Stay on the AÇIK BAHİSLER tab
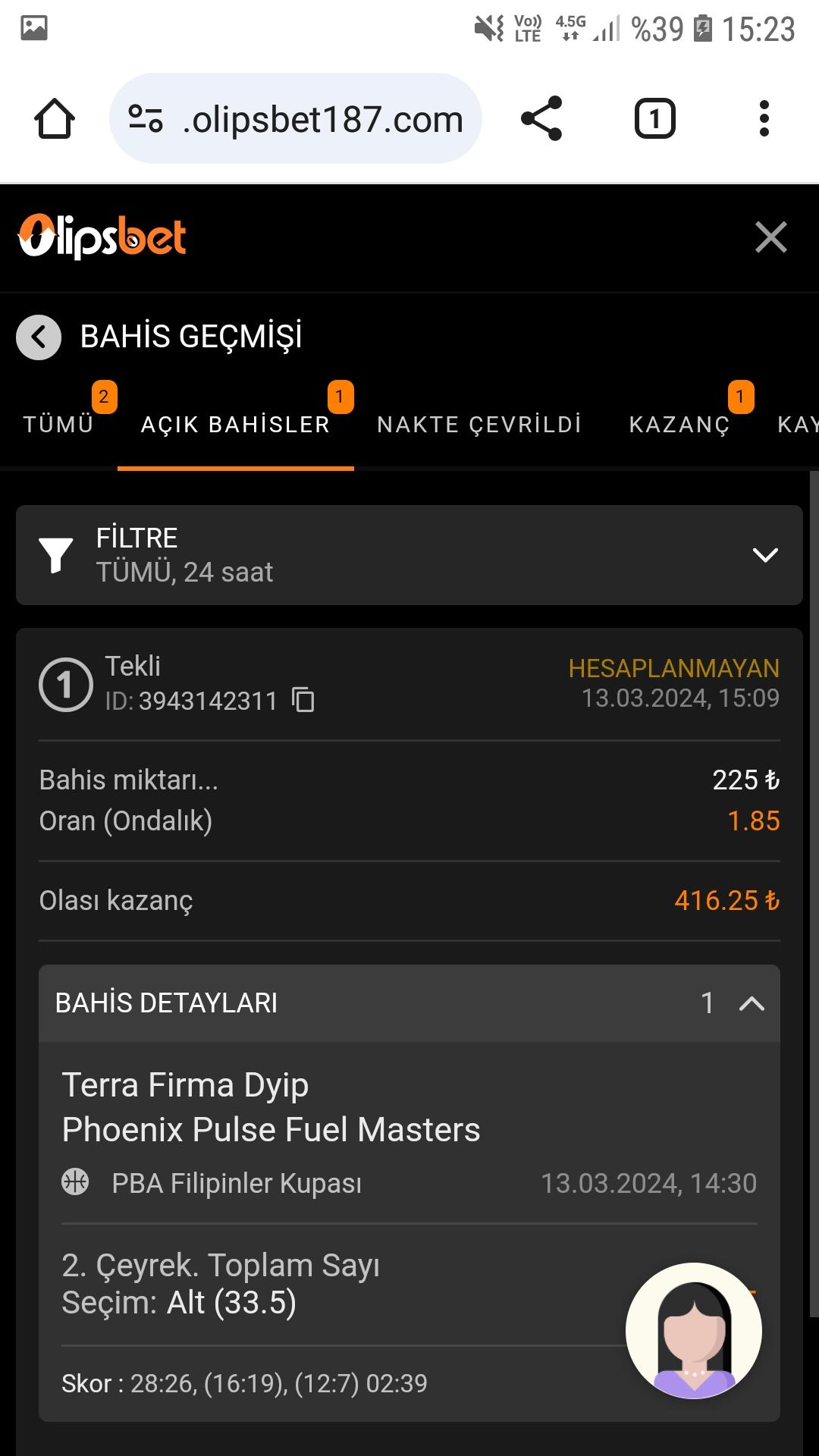 pyautogui.click(x=236, y=424)
